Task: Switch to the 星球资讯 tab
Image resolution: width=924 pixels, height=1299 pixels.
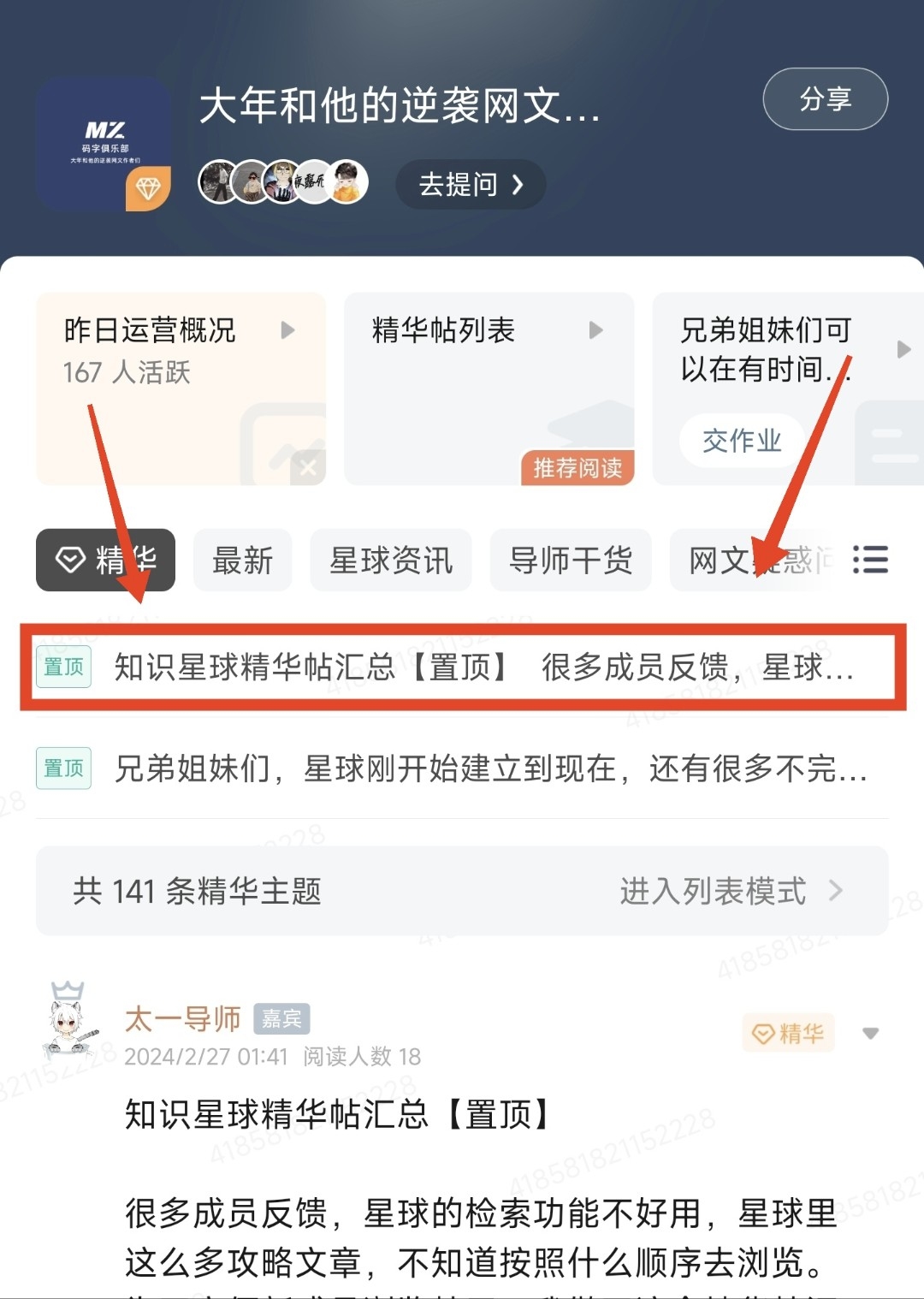Action: pyautogui.click(x=390, y=561)
